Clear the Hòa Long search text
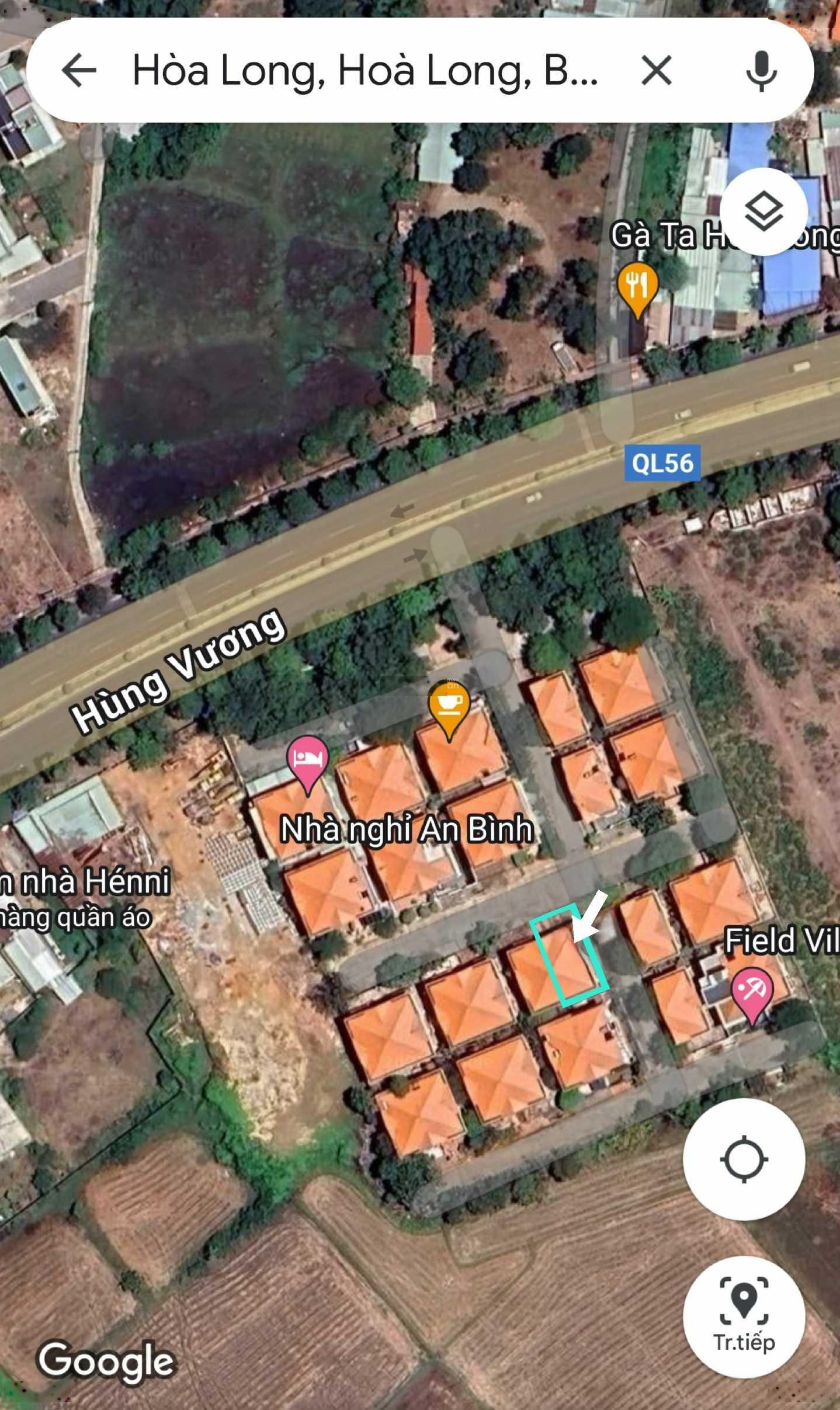This screenshot has width=840, height=1410. (x=656, y=71)
